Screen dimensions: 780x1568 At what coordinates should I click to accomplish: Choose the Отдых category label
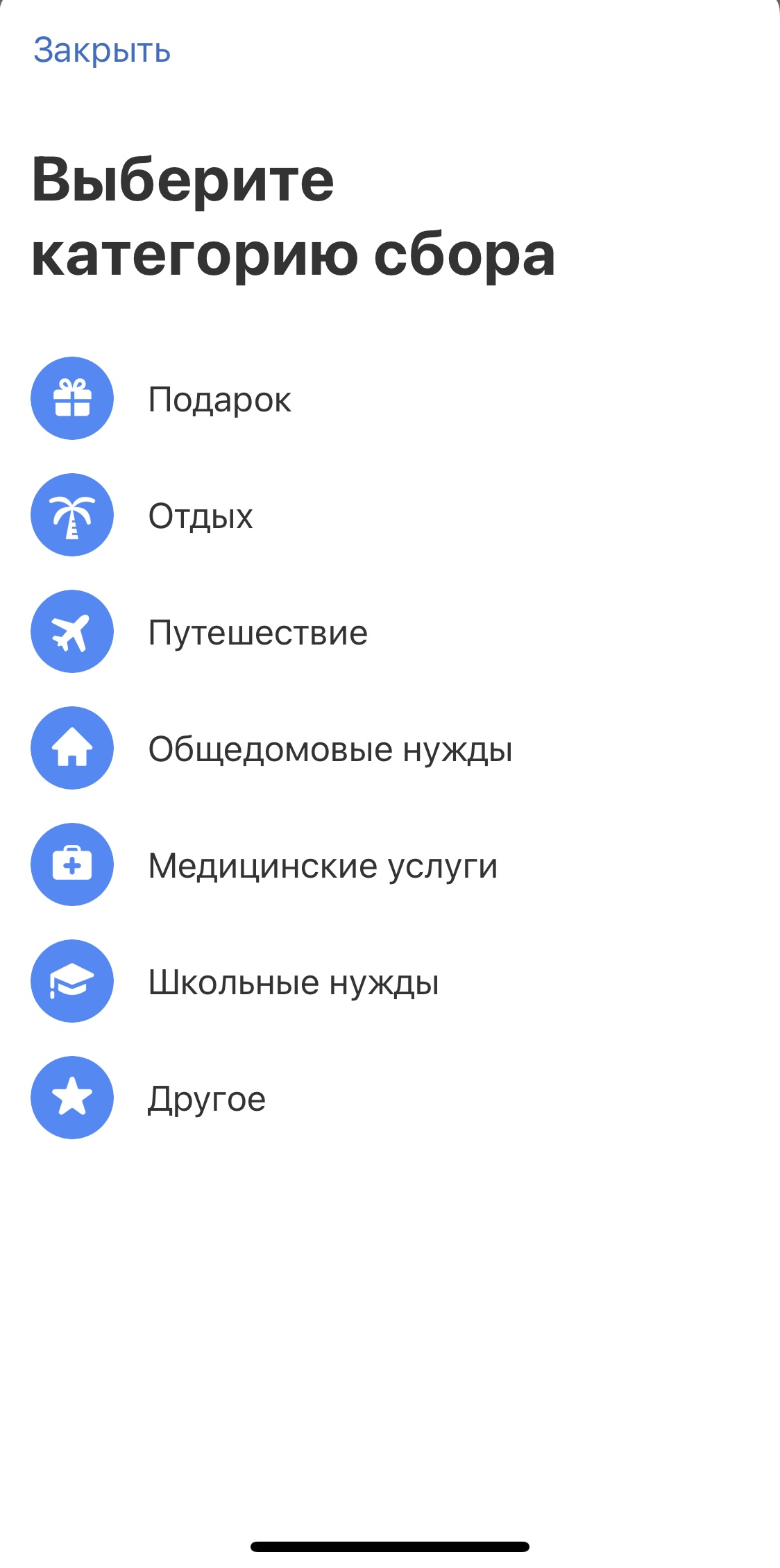[x=201, y=515]
